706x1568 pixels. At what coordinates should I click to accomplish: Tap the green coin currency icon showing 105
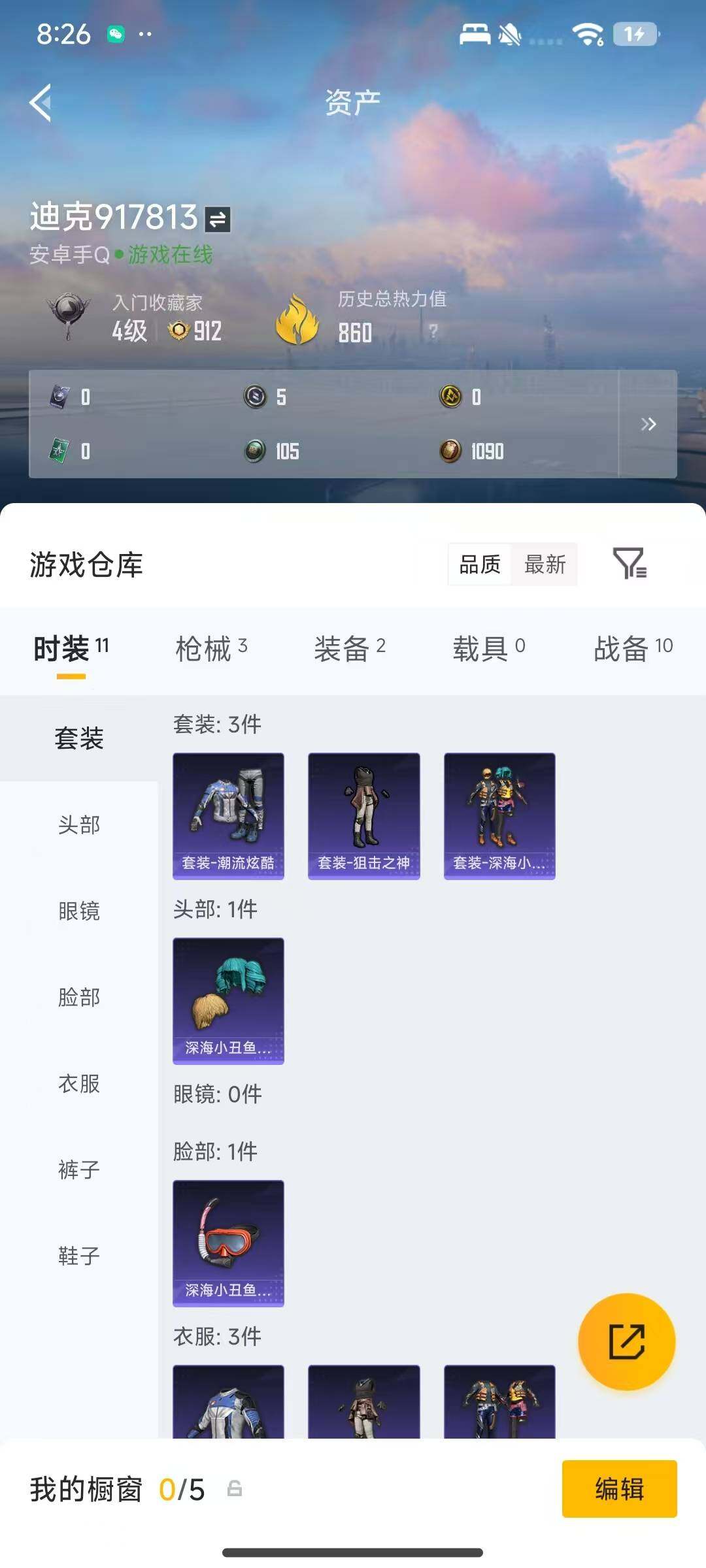257,451
